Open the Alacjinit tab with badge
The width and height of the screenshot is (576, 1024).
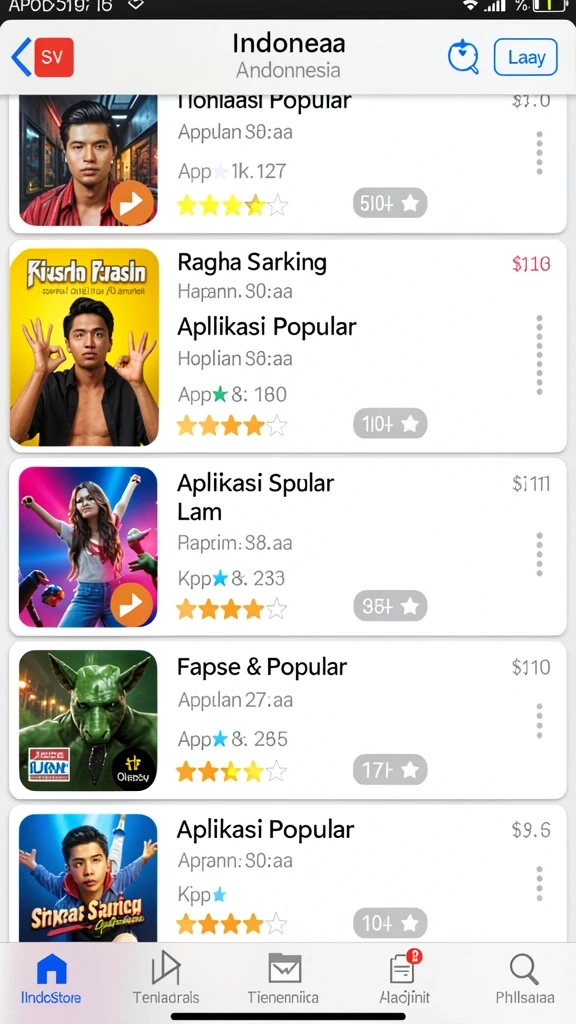pyautogui.click(x=404, y=978)
